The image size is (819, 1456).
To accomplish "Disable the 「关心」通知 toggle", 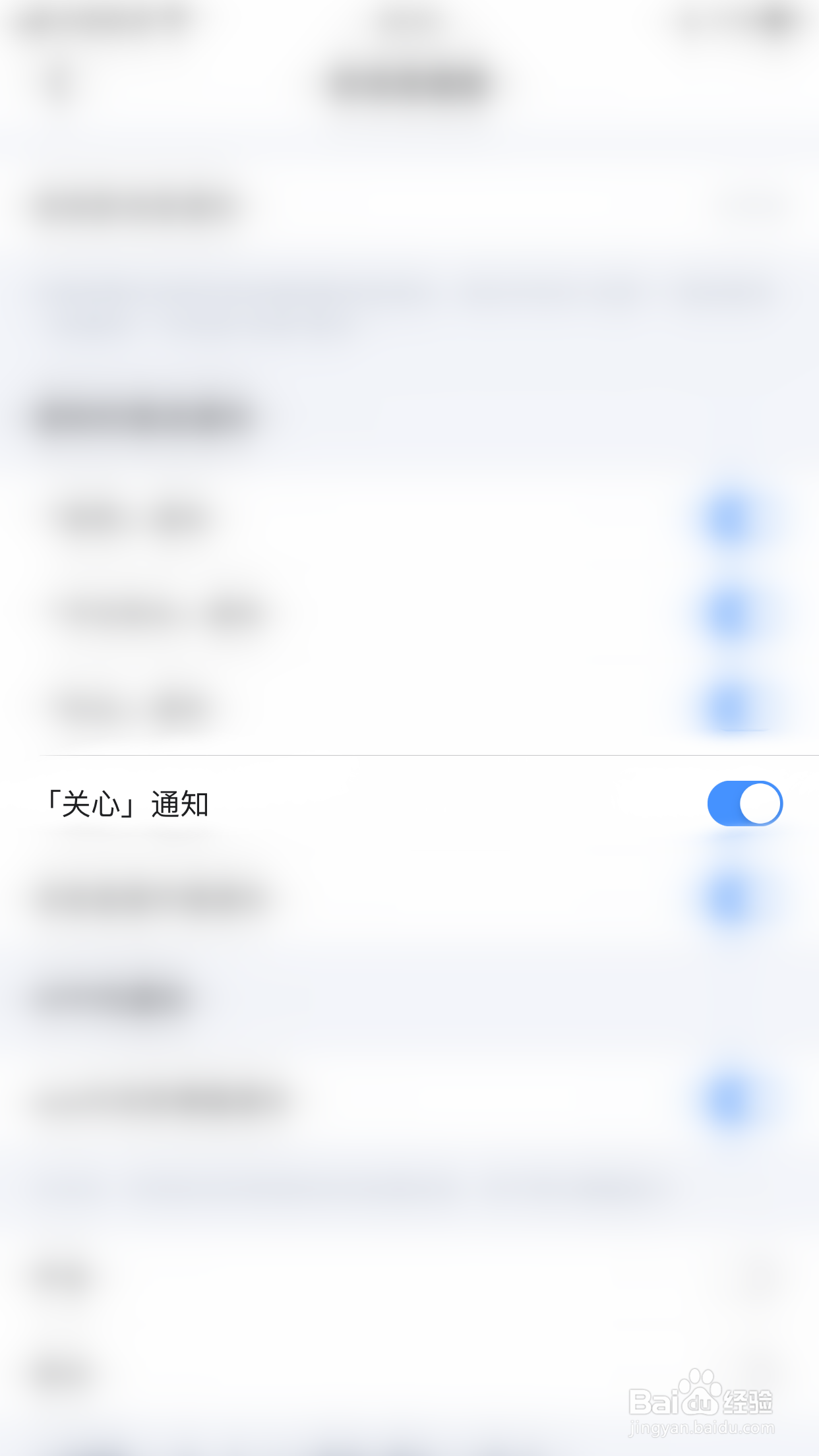I will (x=744, y=803).
